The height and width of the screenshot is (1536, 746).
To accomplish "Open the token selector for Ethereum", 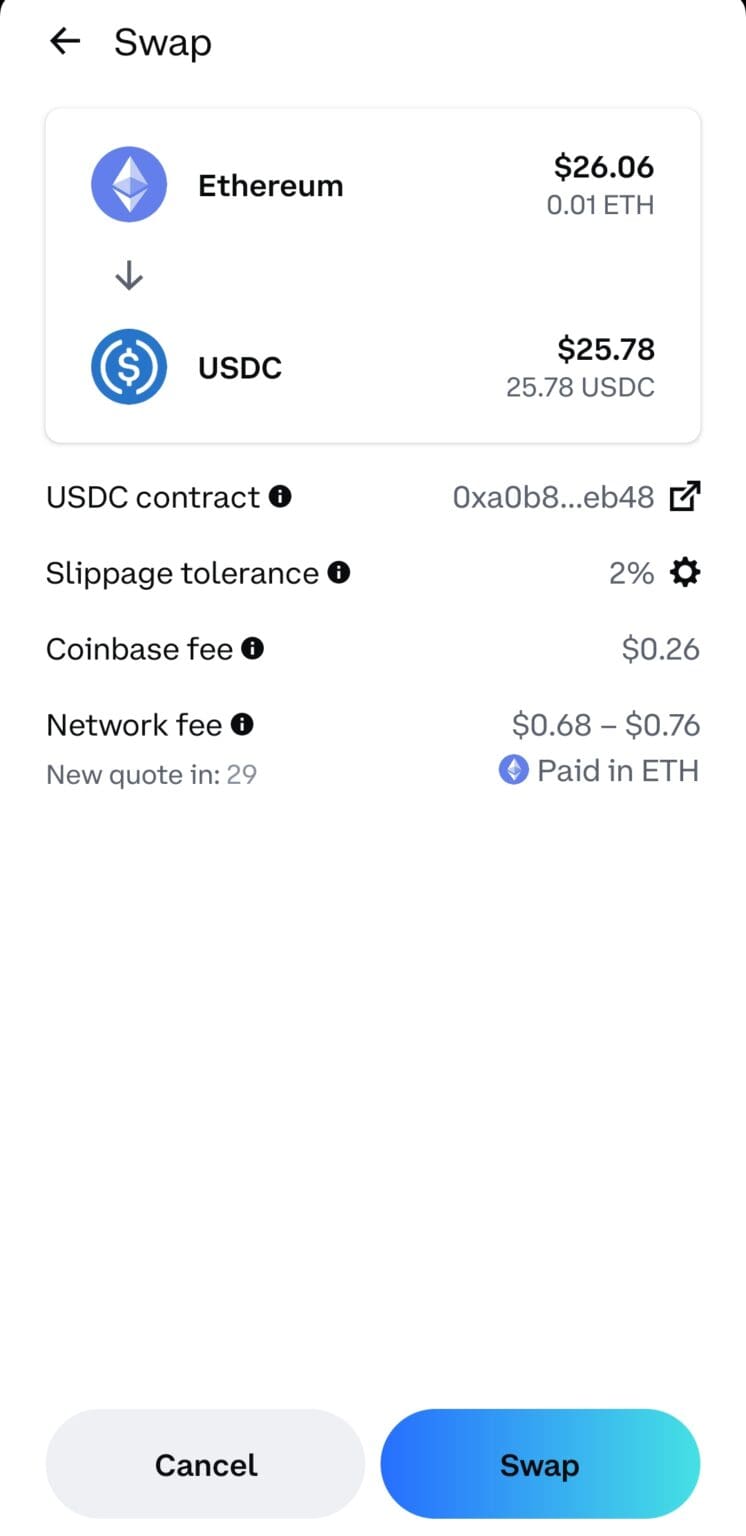I will (x=271, y=184).
